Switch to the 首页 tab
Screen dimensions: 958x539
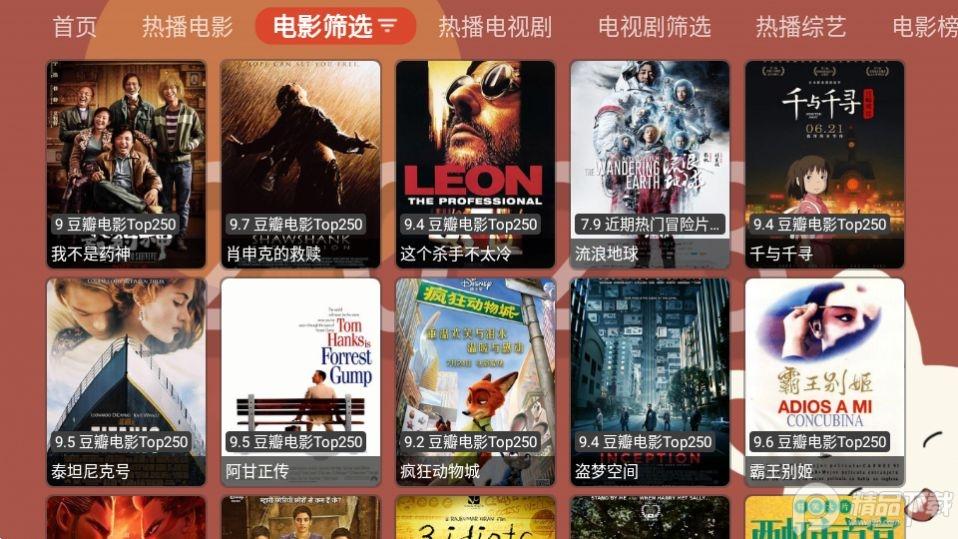point(75,26)
